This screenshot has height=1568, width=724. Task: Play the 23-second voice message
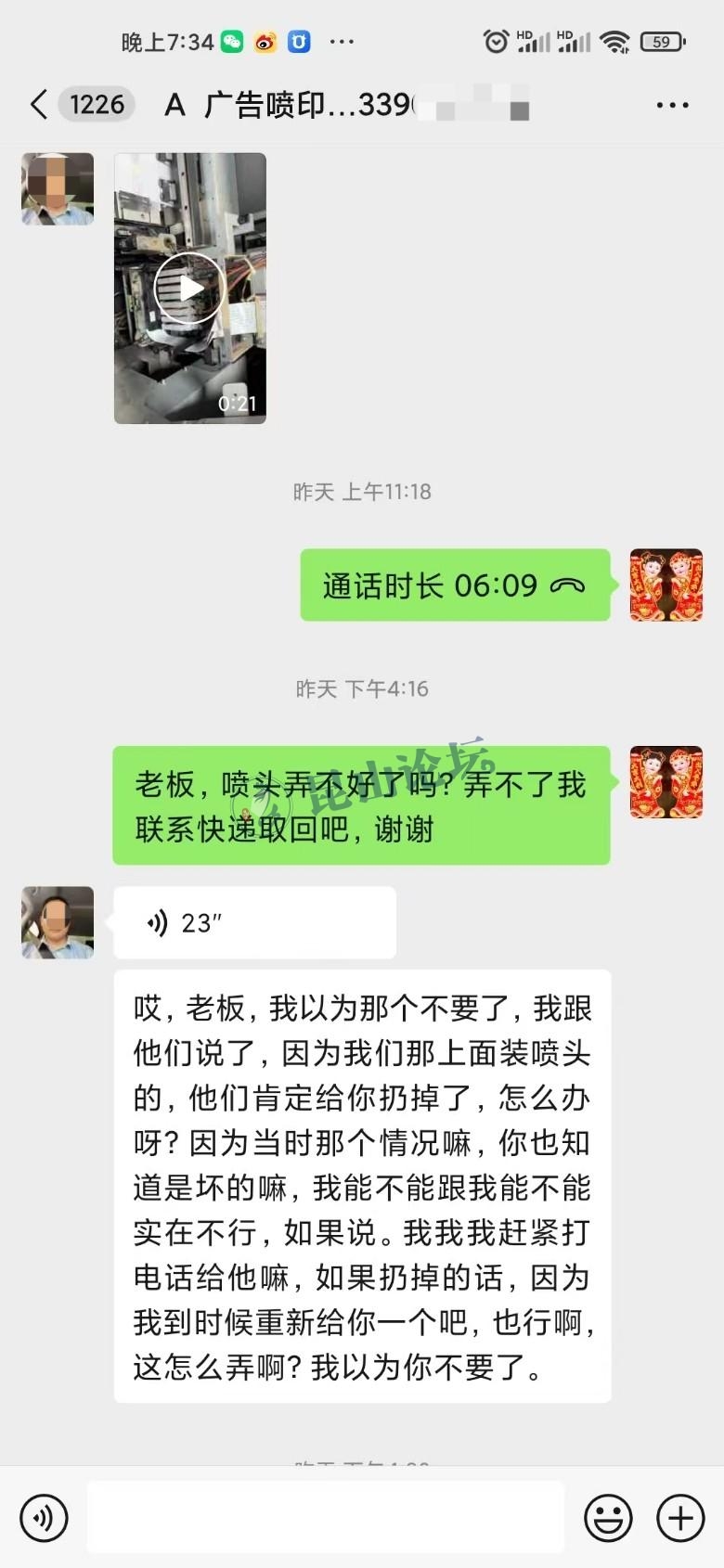pyautogui.click(x=254, y=922)
